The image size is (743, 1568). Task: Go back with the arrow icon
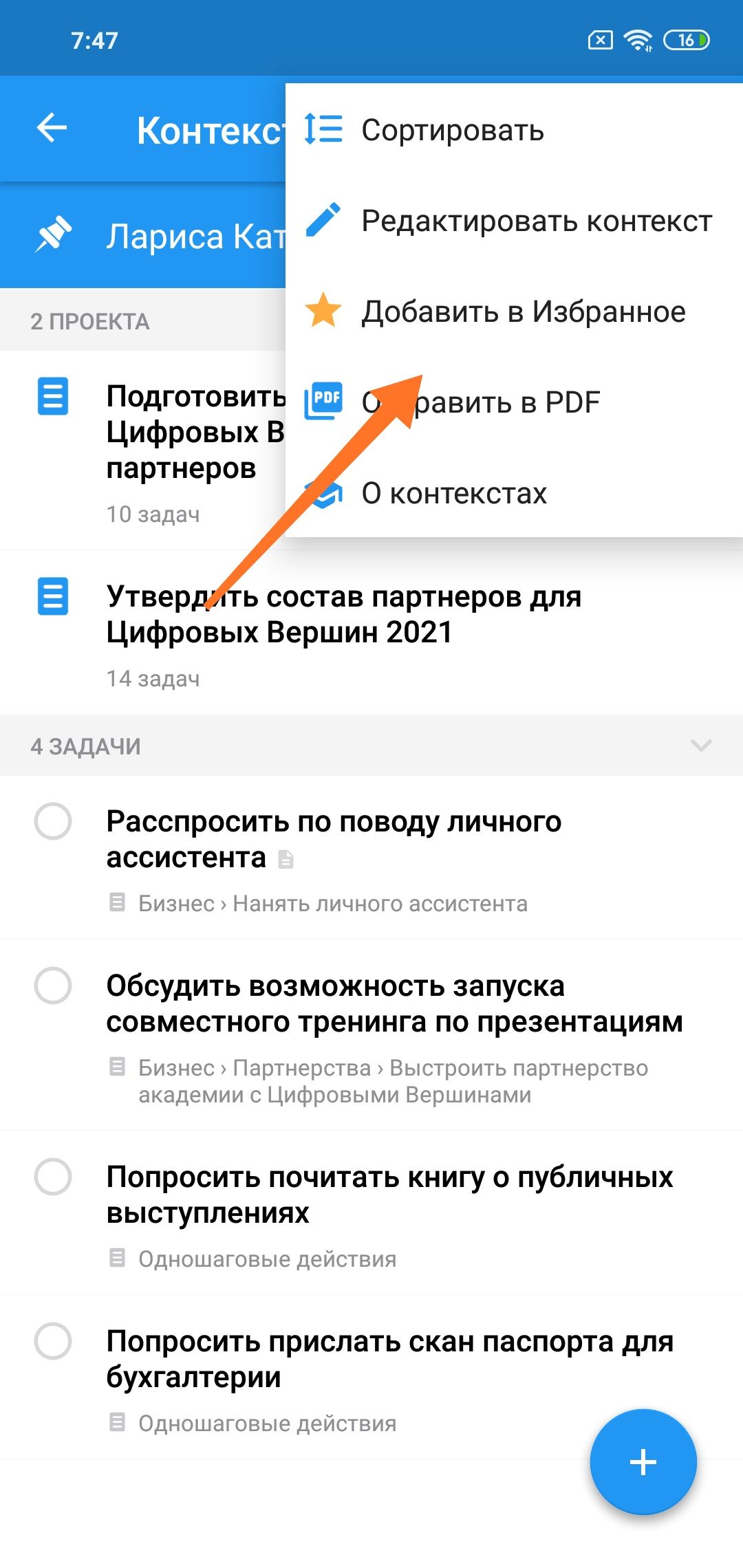click(x=52, y=128)
